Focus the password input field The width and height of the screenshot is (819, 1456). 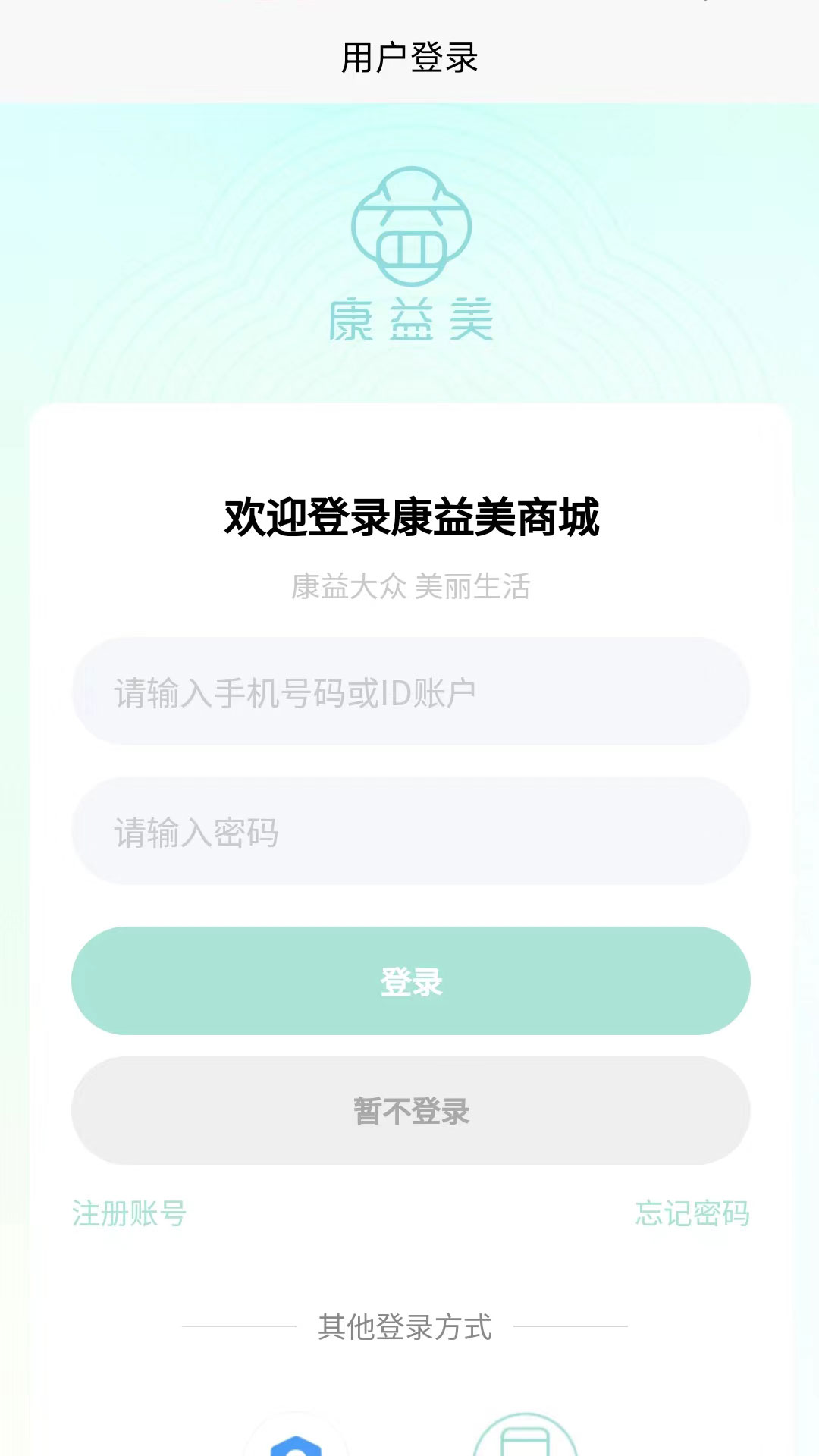[x=410, y=831]
